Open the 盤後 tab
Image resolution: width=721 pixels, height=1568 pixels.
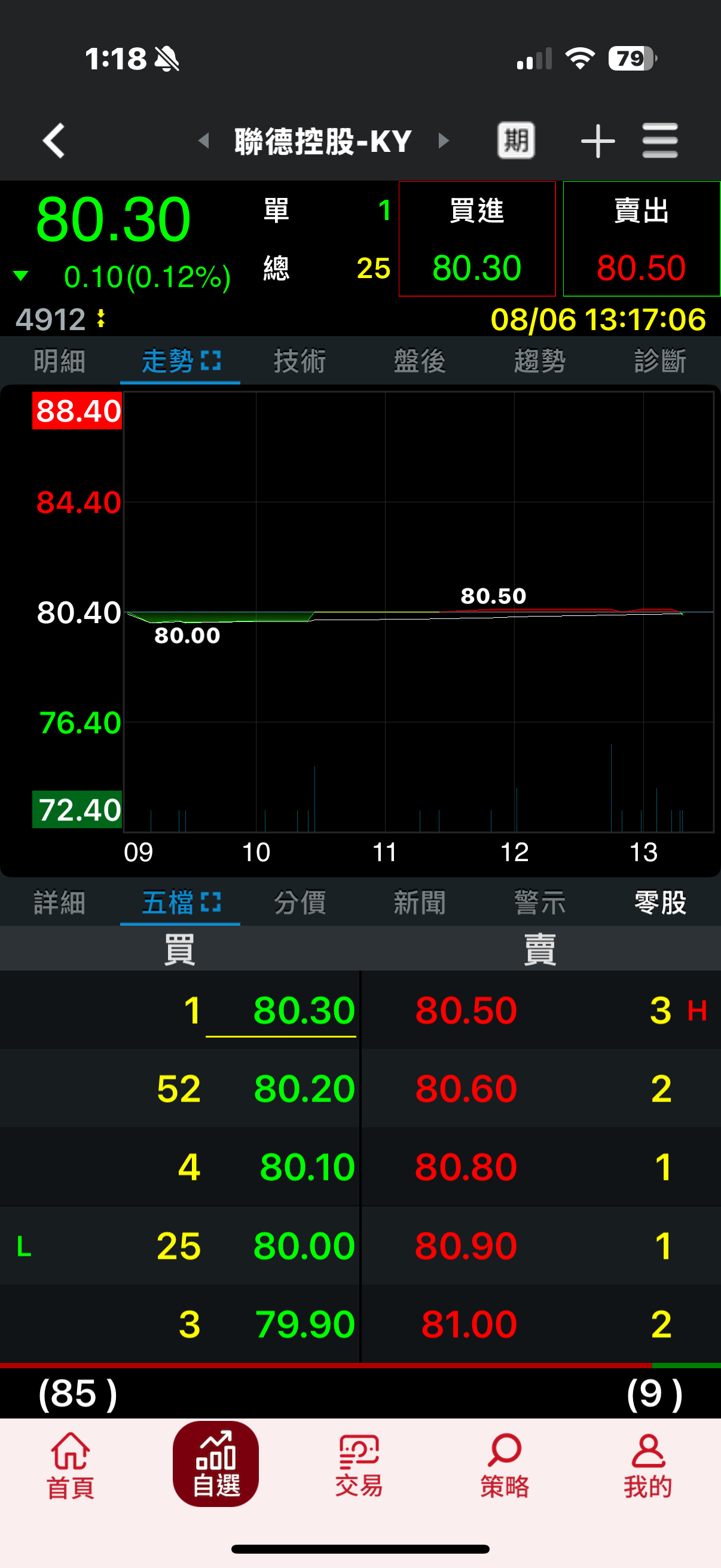click(420, 361)
